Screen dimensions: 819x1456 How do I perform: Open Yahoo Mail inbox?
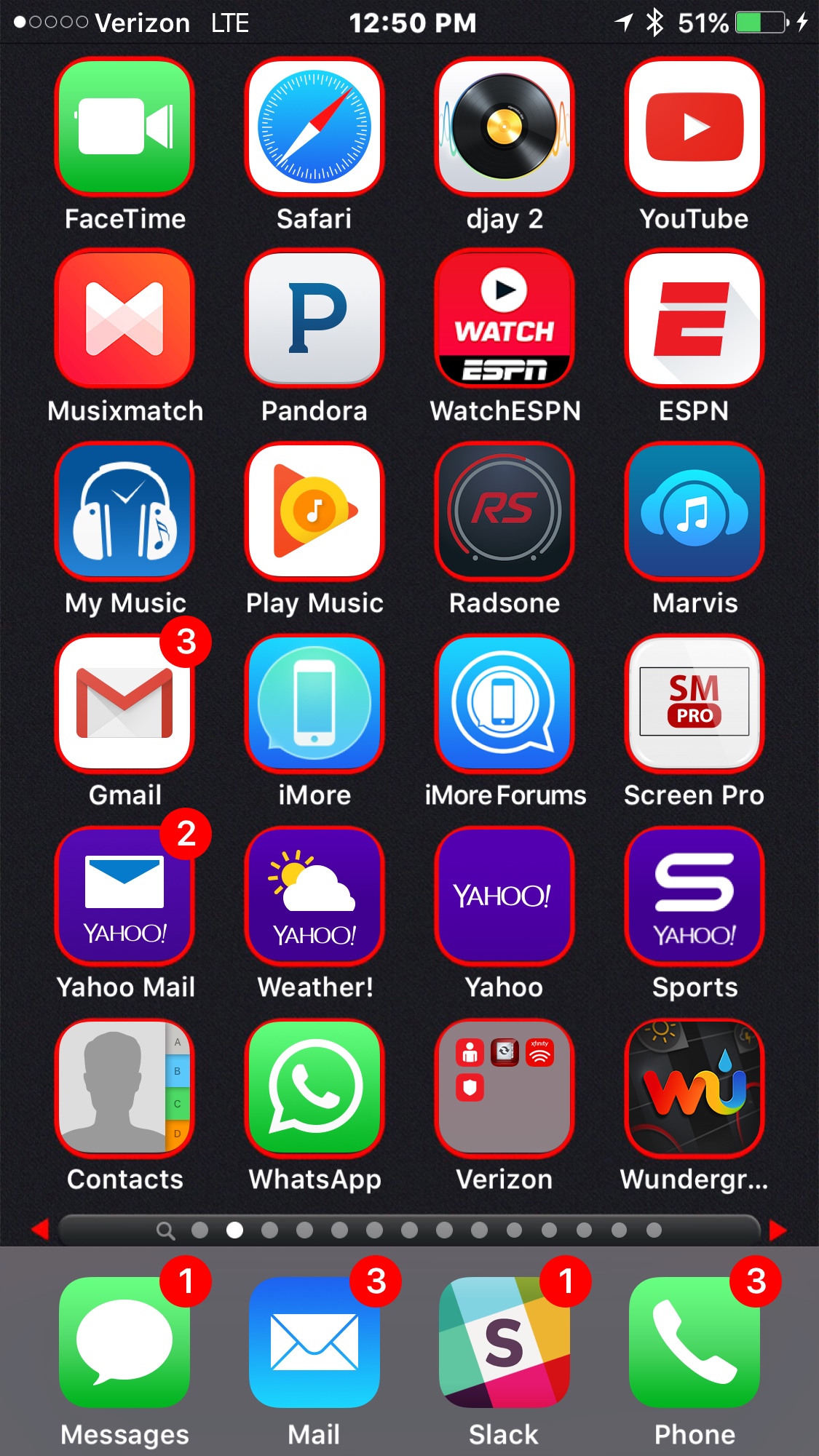click(x=124, y=895)
